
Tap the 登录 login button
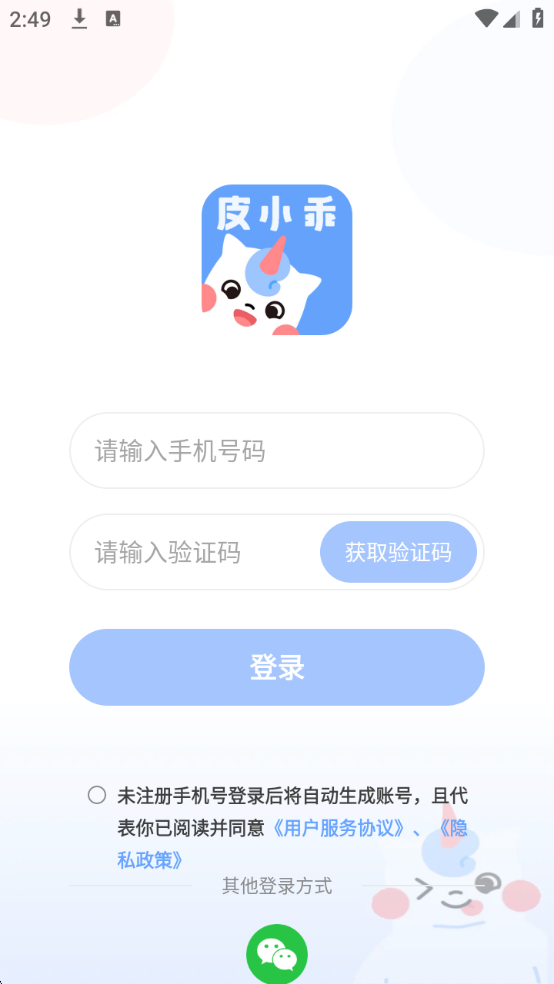pos(277,667)
